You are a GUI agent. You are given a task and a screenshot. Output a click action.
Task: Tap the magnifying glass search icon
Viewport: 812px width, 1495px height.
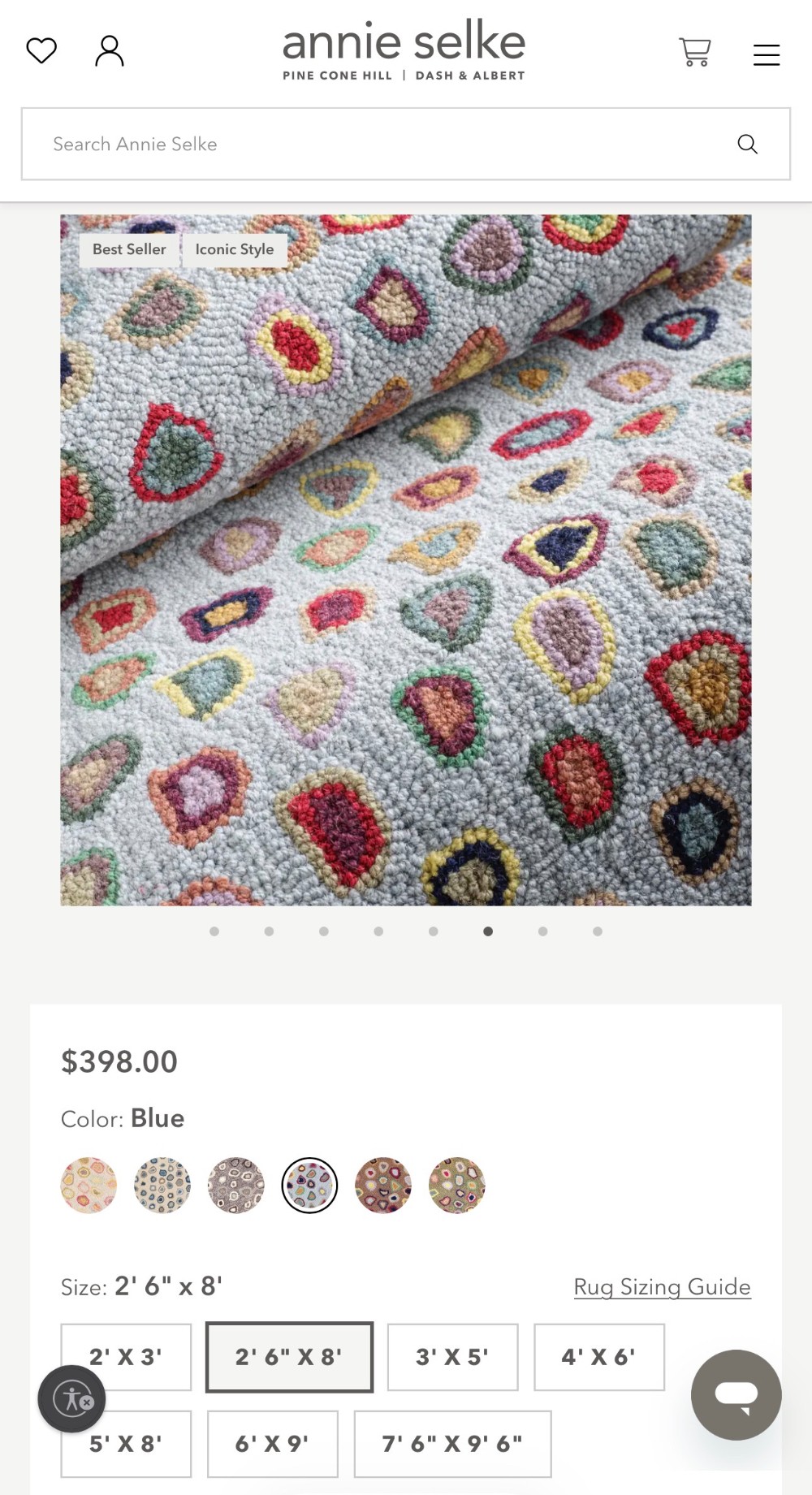pyautogui.click(x=747, y=144)
